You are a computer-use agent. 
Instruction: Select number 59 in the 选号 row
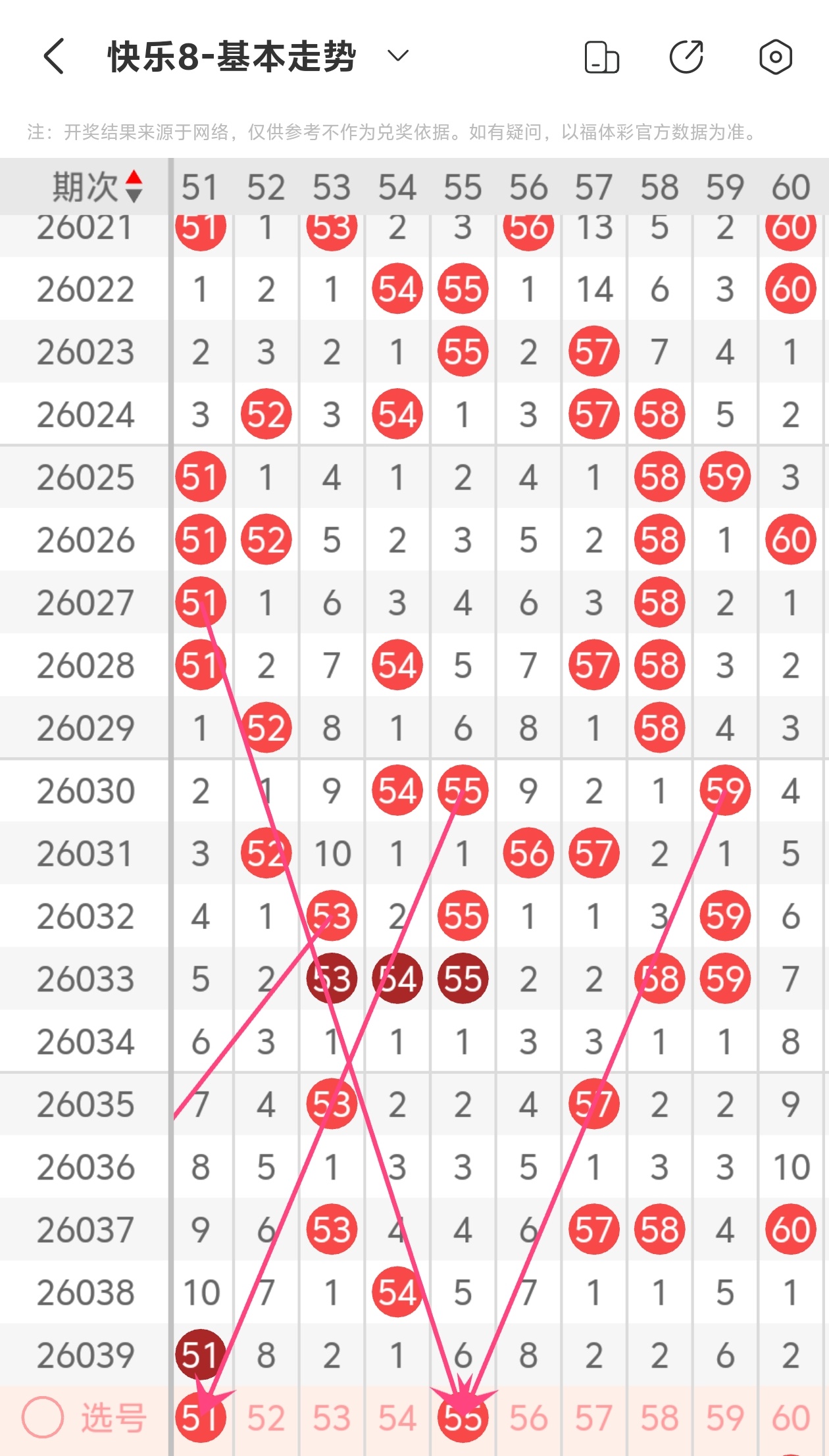pos(725,1418)
